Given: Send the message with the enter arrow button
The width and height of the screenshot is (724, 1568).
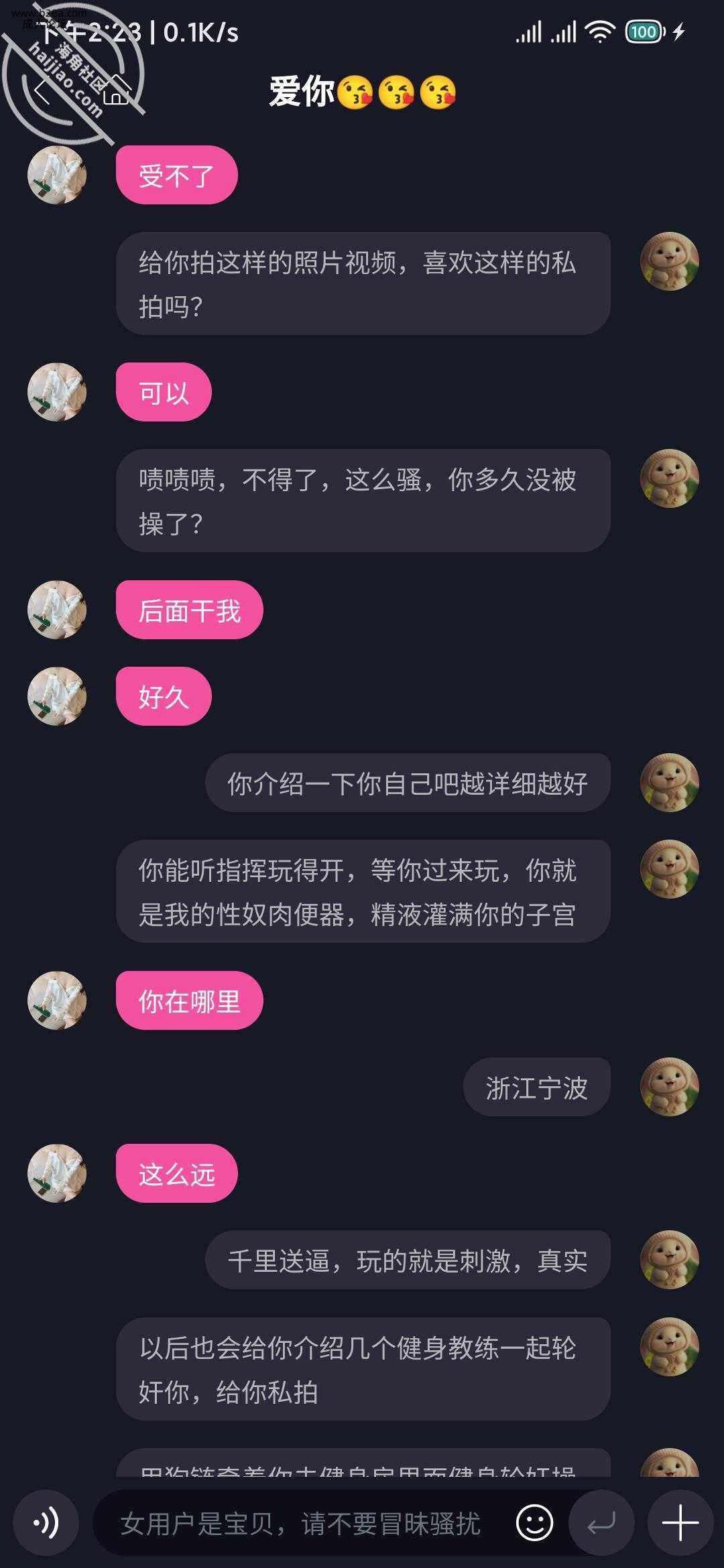Looking at the screenshot, I should 601,1523.
